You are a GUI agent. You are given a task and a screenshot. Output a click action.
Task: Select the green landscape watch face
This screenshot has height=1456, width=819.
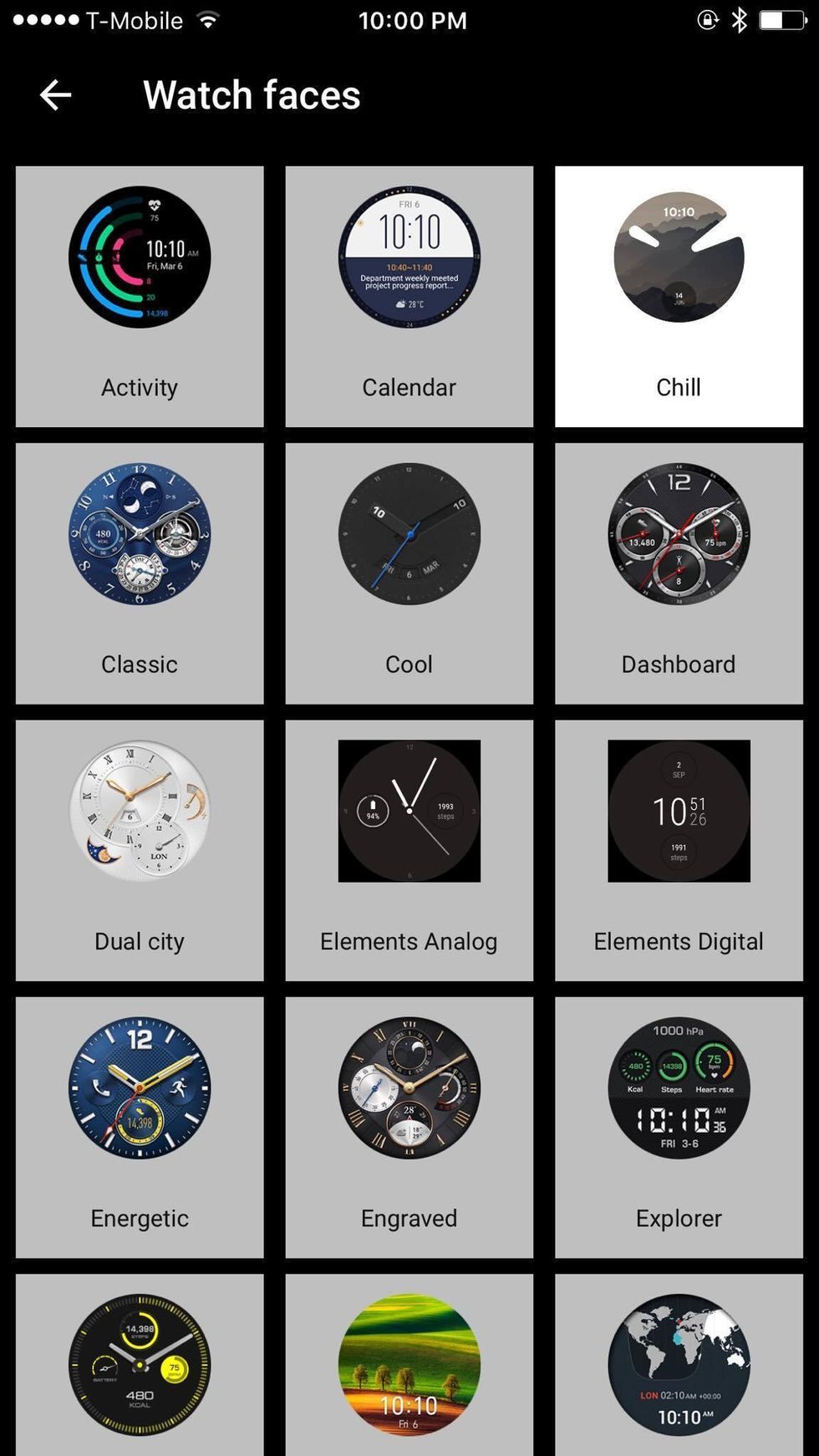pos(409,1364)
